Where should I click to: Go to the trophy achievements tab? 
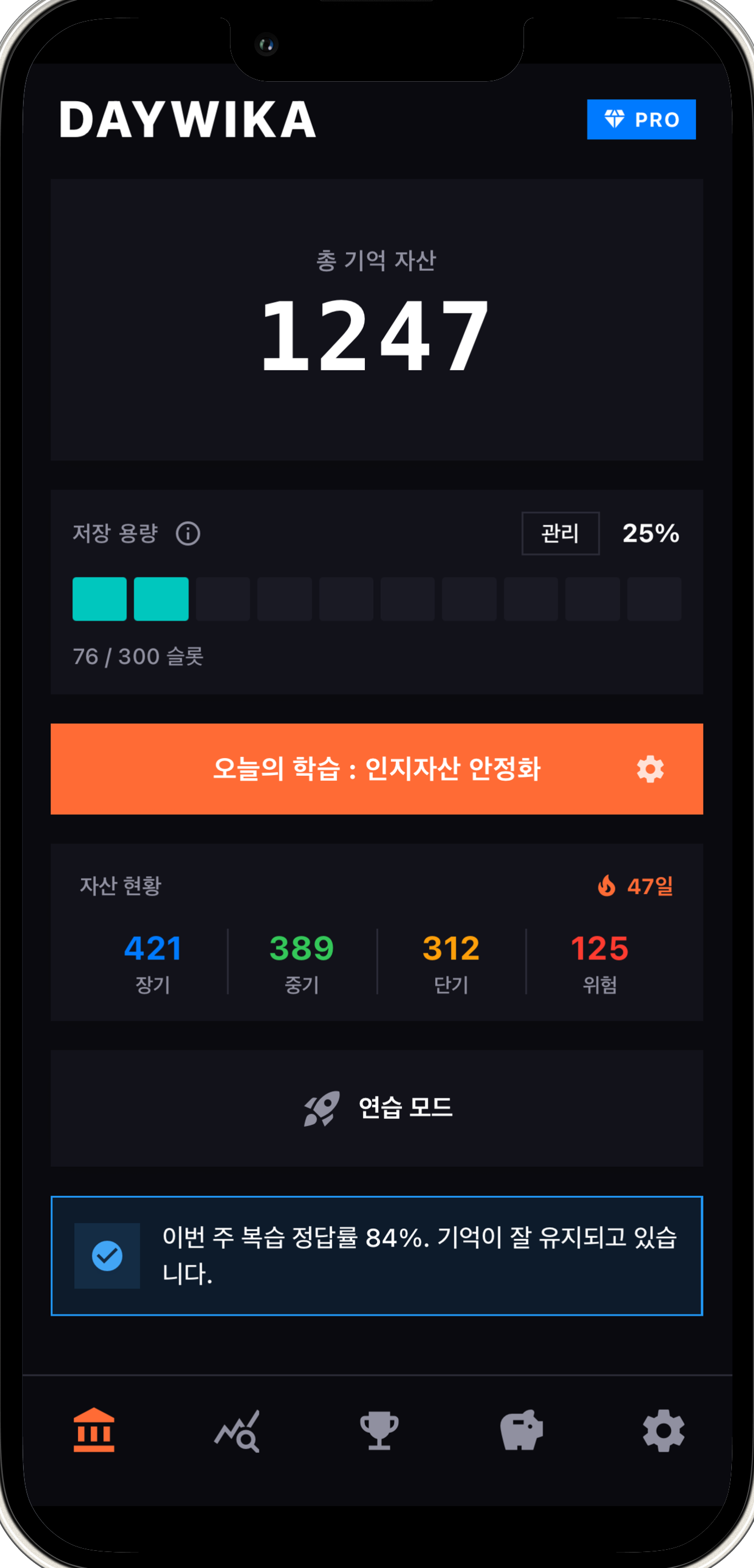point(379,1430)
